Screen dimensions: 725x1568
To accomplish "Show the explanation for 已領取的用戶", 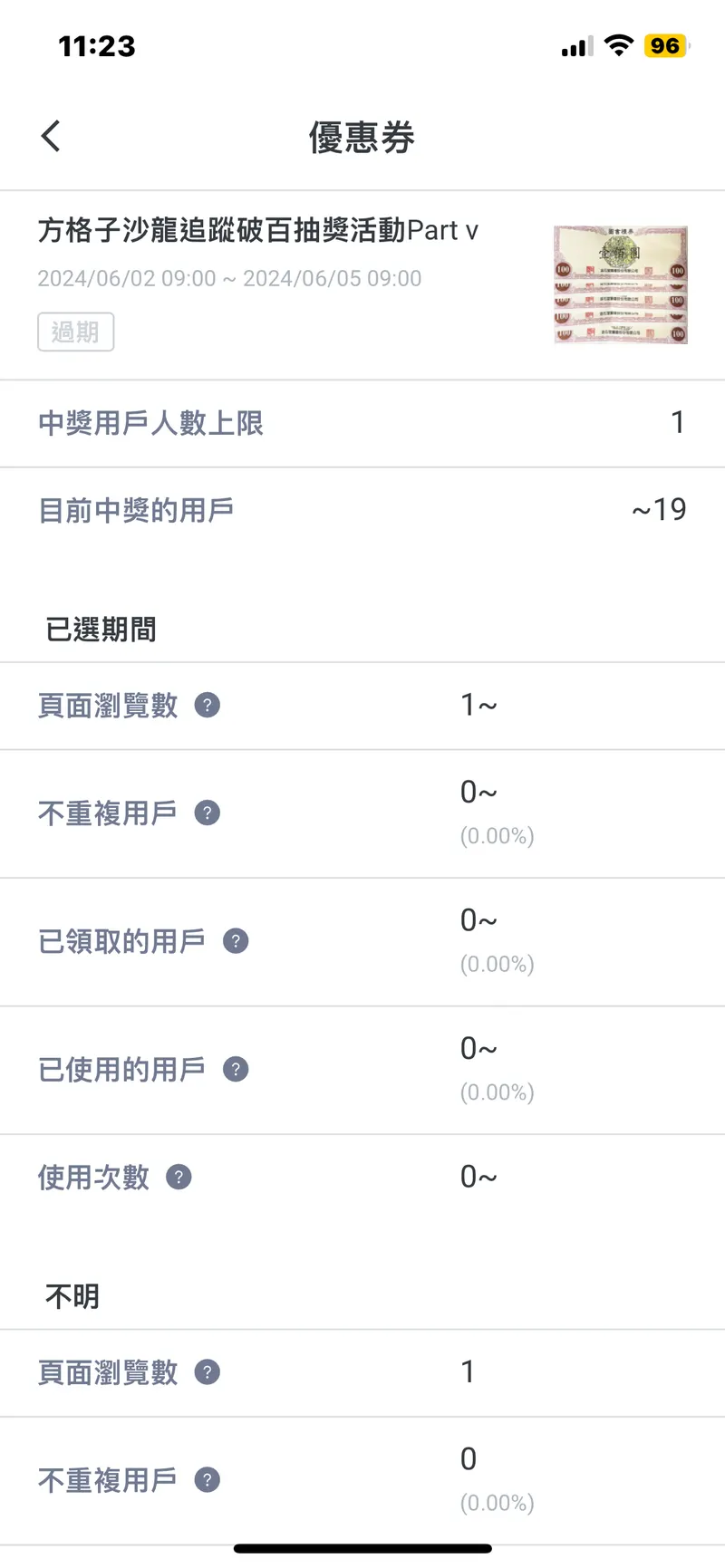I will (236, 941).
